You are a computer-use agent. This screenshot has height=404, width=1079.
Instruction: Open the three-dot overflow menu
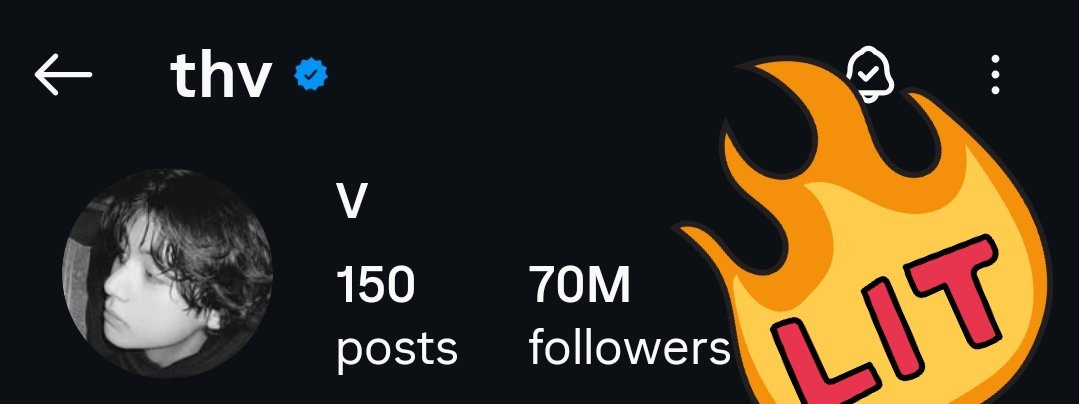[x=995, y=75]
